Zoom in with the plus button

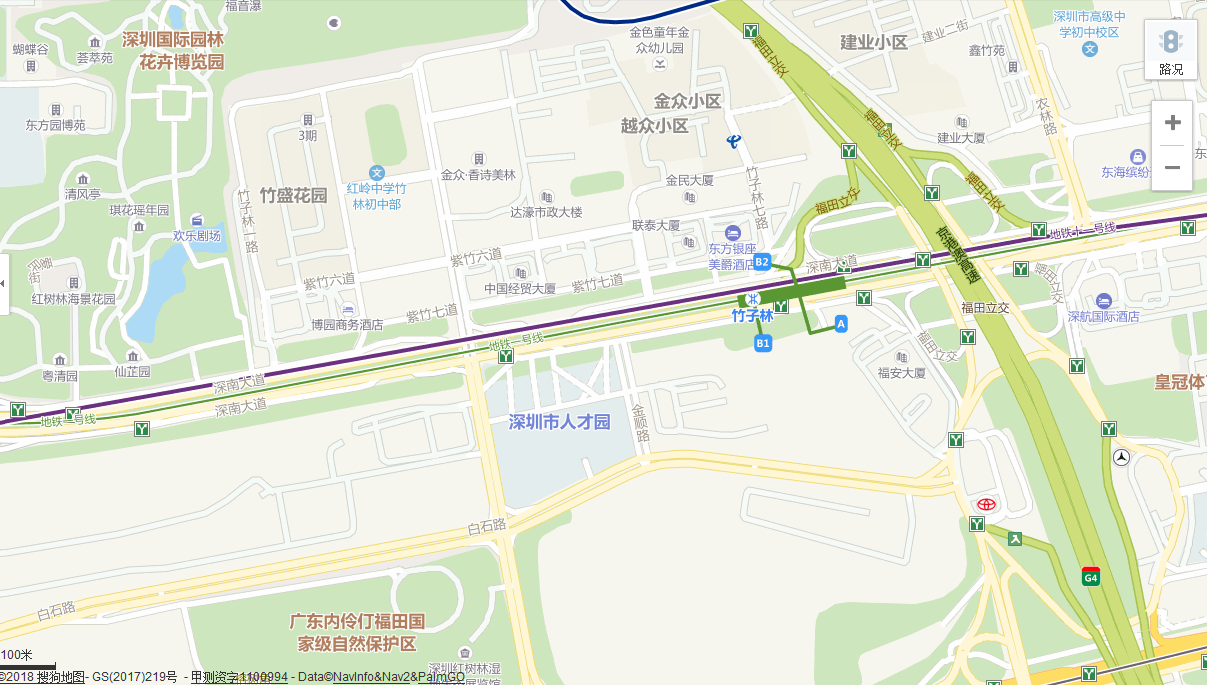(1172, 123)
